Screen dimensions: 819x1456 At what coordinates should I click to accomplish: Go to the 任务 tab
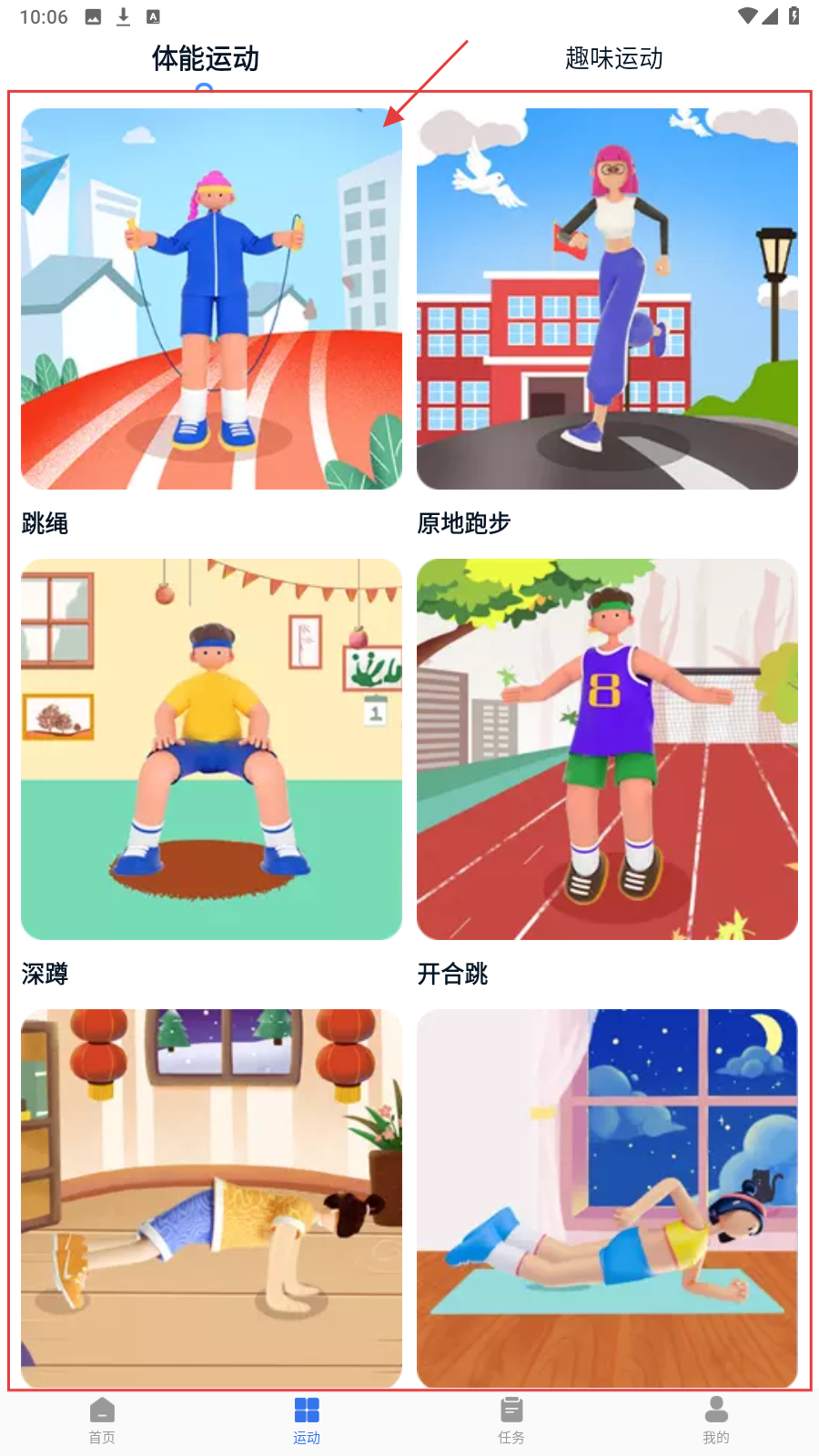(x=511, y=1421)
